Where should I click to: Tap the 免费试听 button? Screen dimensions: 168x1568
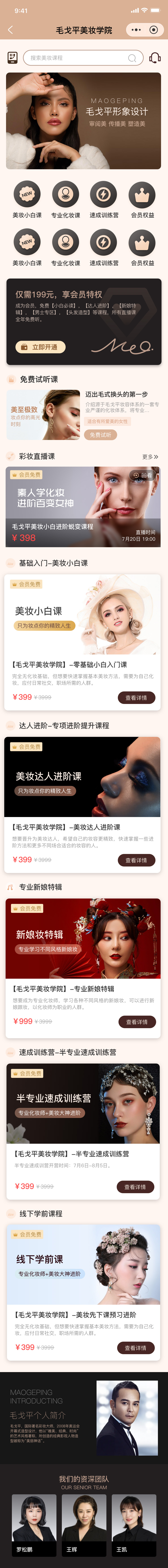100,435
